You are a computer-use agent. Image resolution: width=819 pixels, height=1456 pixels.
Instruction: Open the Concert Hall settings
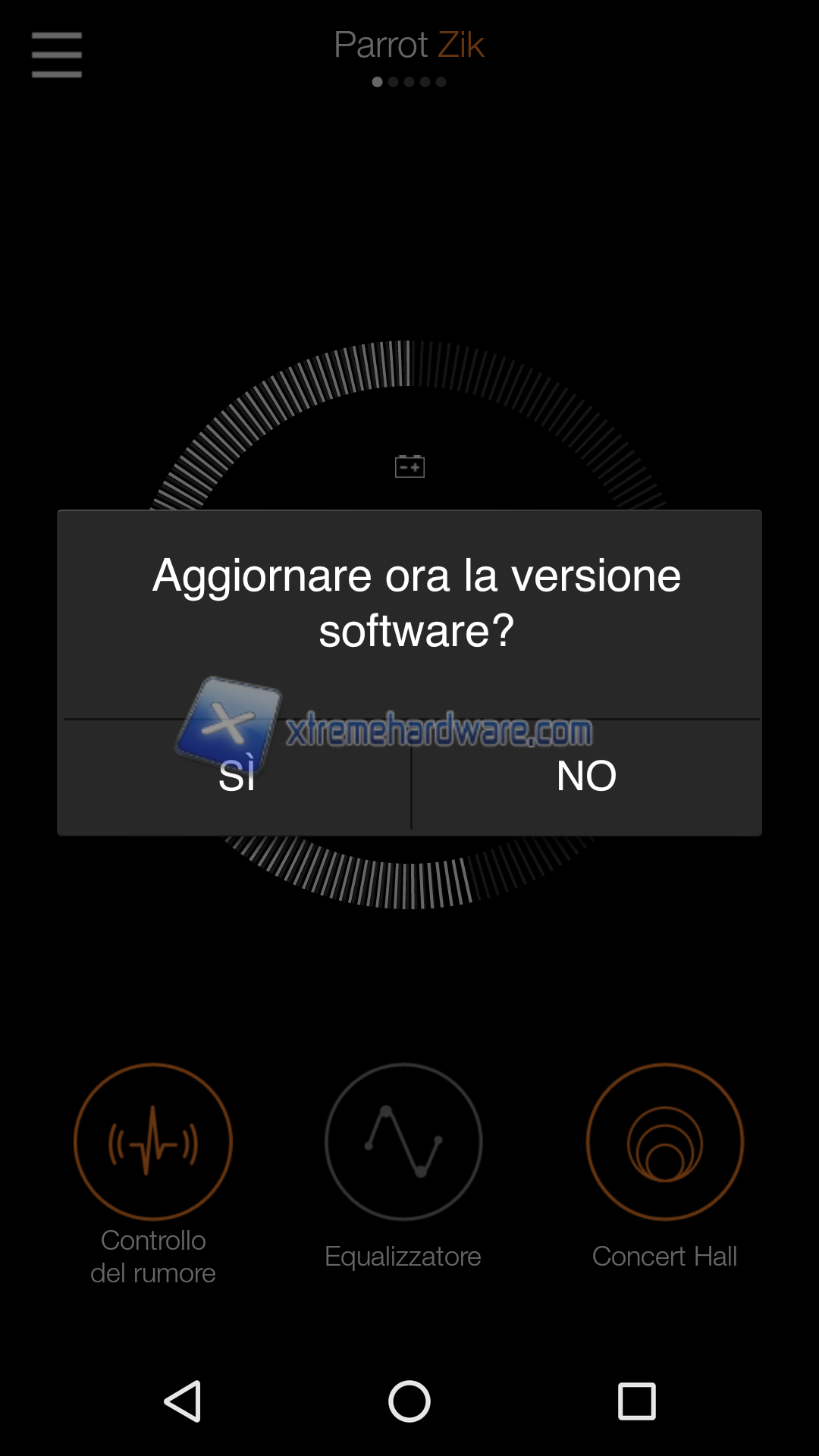tap(665, 1142)
